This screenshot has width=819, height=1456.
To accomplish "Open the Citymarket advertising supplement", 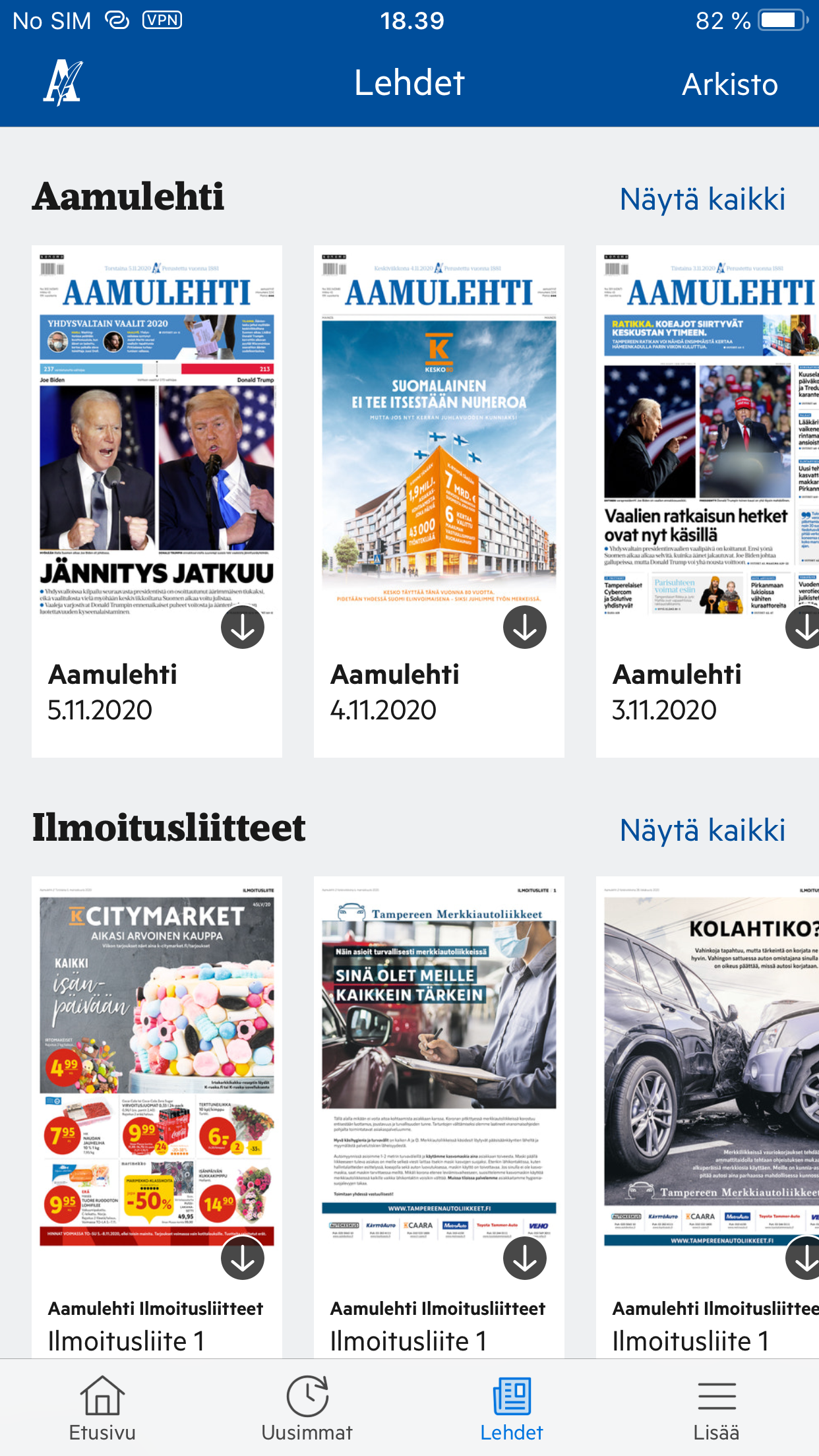I will (x=157, y=1114).
